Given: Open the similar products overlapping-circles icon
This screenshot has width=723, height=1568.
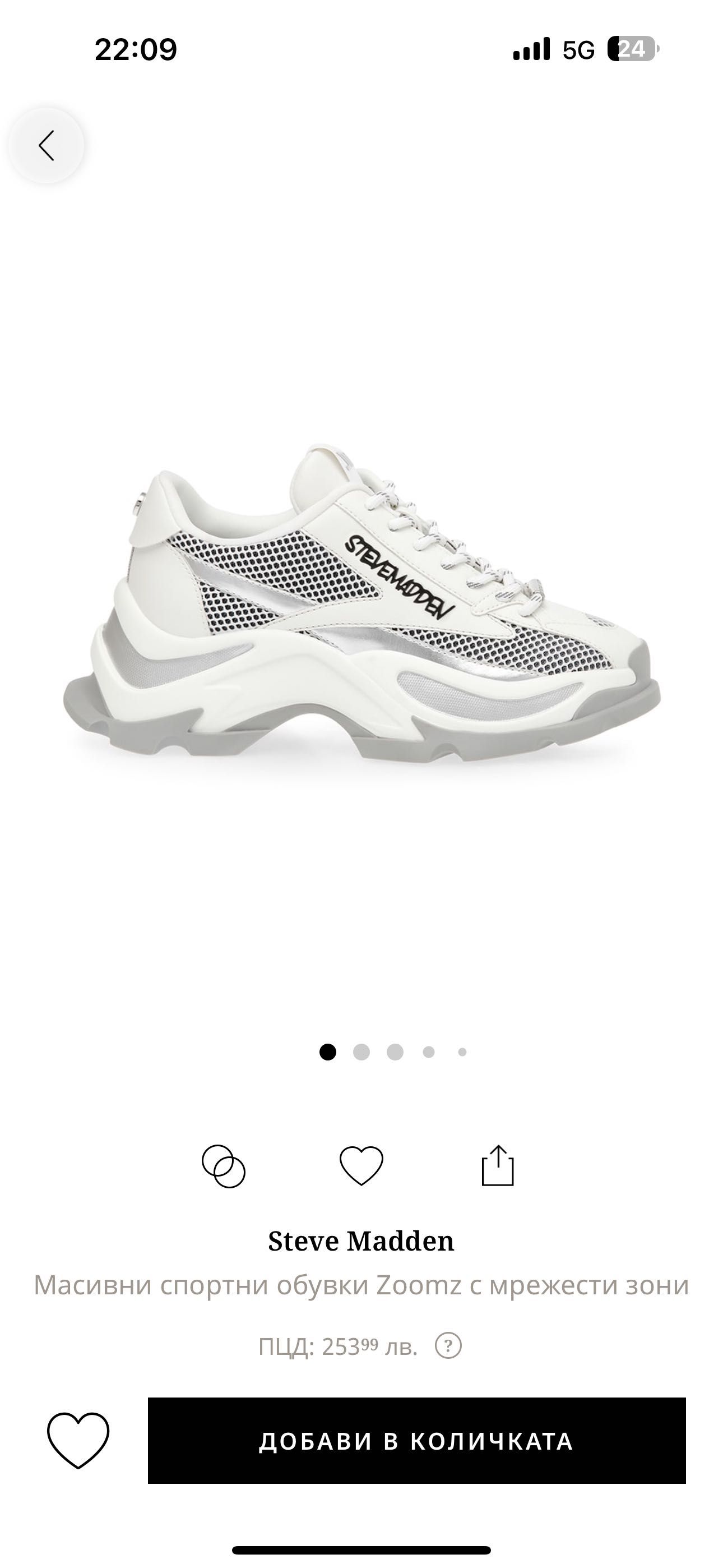Looking at the screenshot, I should [224, 1166].
